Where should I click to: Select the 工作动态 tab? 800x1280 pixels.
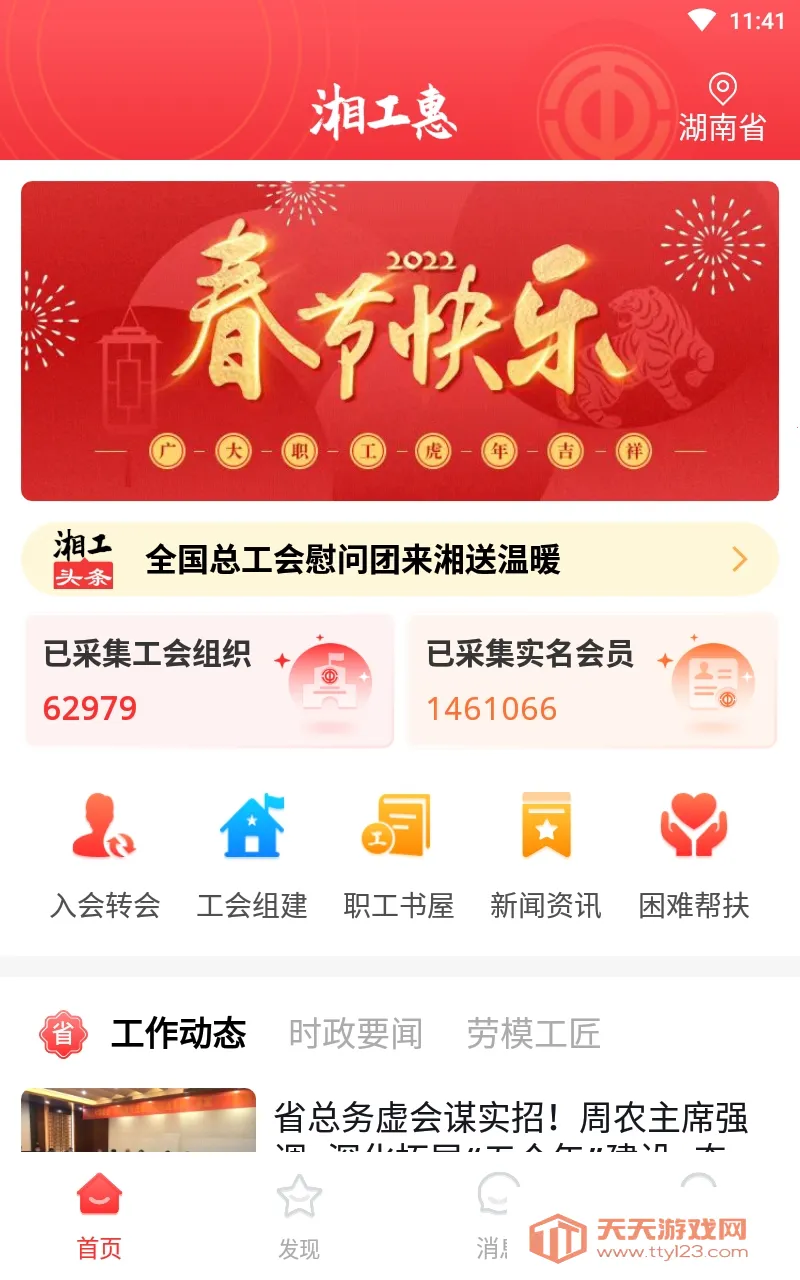pyautogui.click(x=178, y=1033)
